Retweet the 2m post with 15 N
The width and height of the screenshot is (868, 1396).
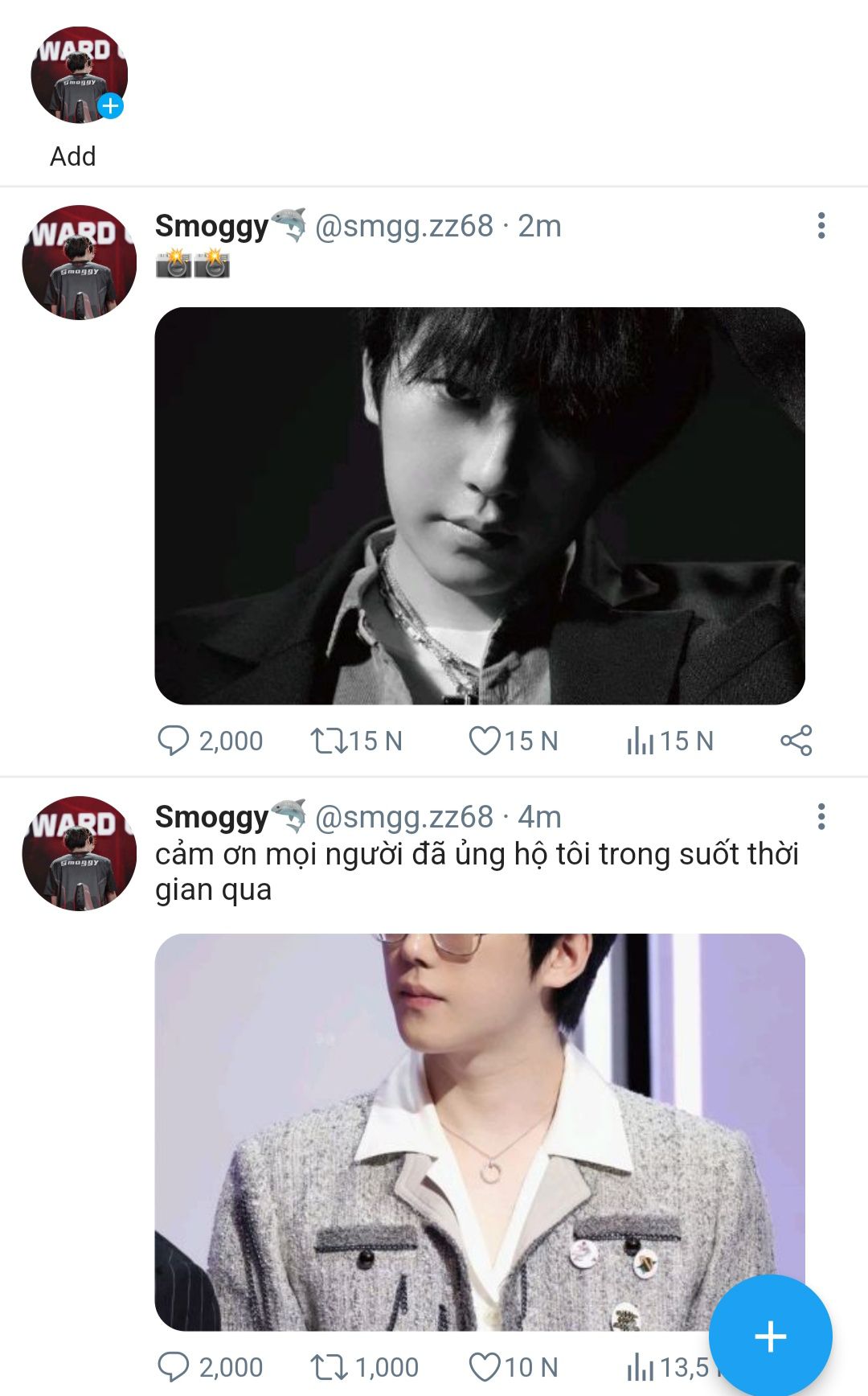coord(328,741)
